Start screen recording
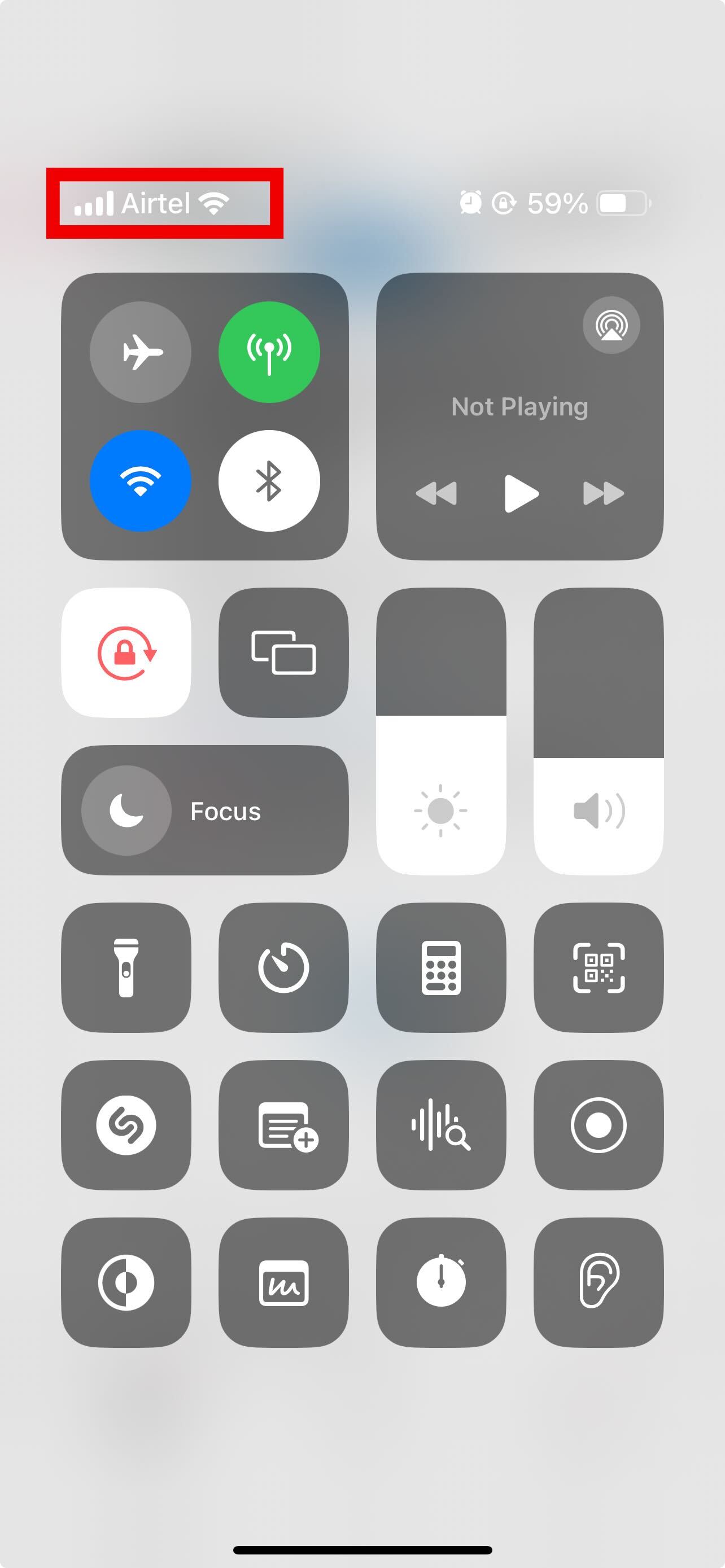 point(599,1125)
